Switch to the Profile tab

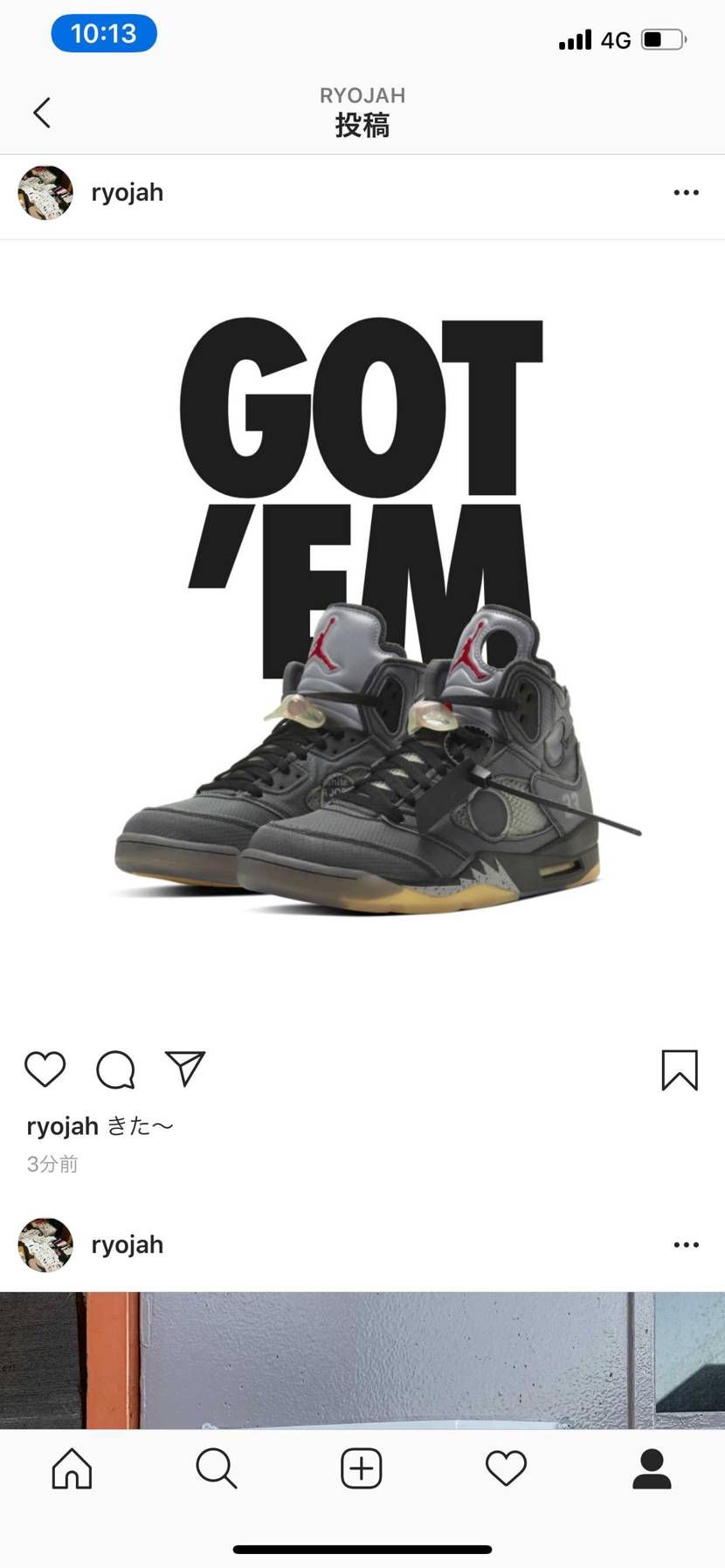tap(652, 1468)
